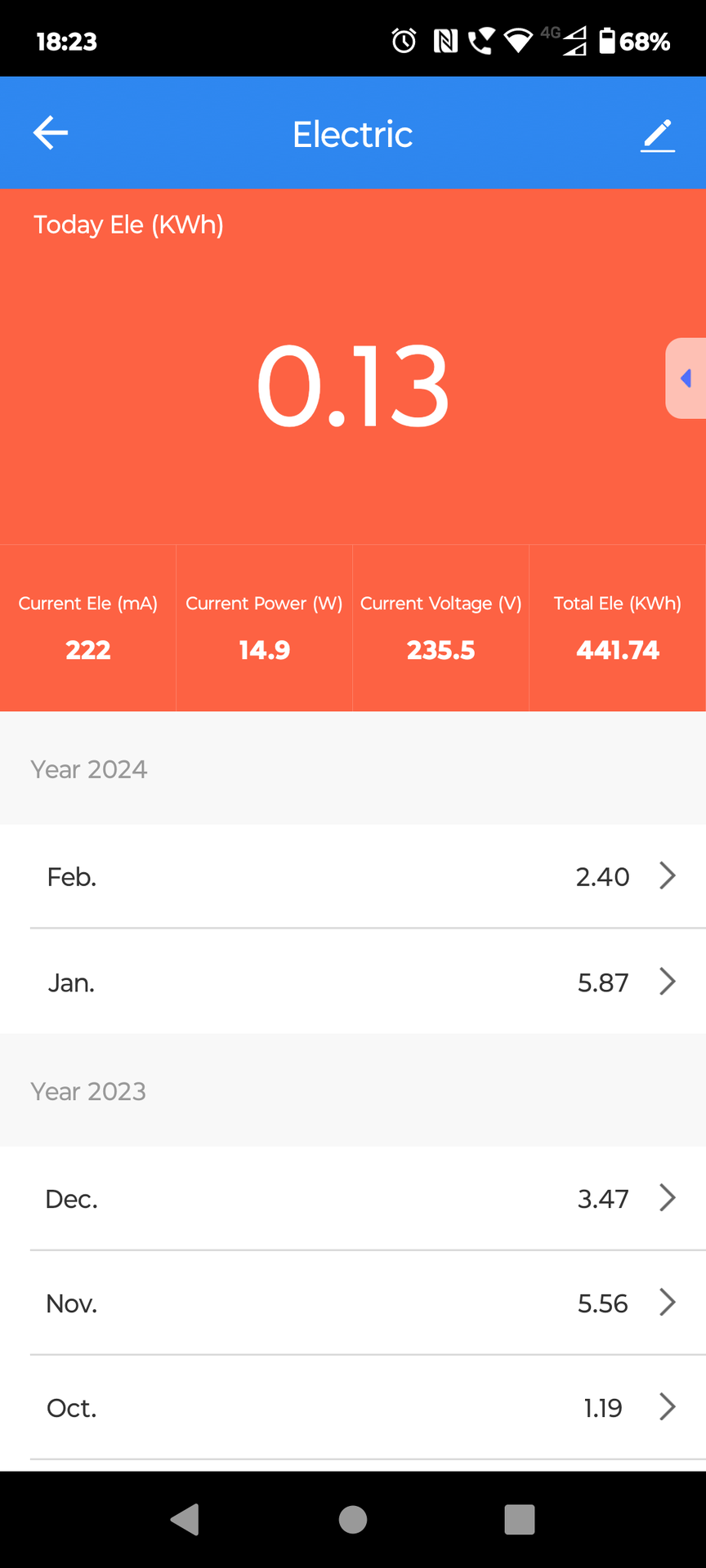Open February 2024 usage details
706x1568 pixels.
(x=353, y=876)
